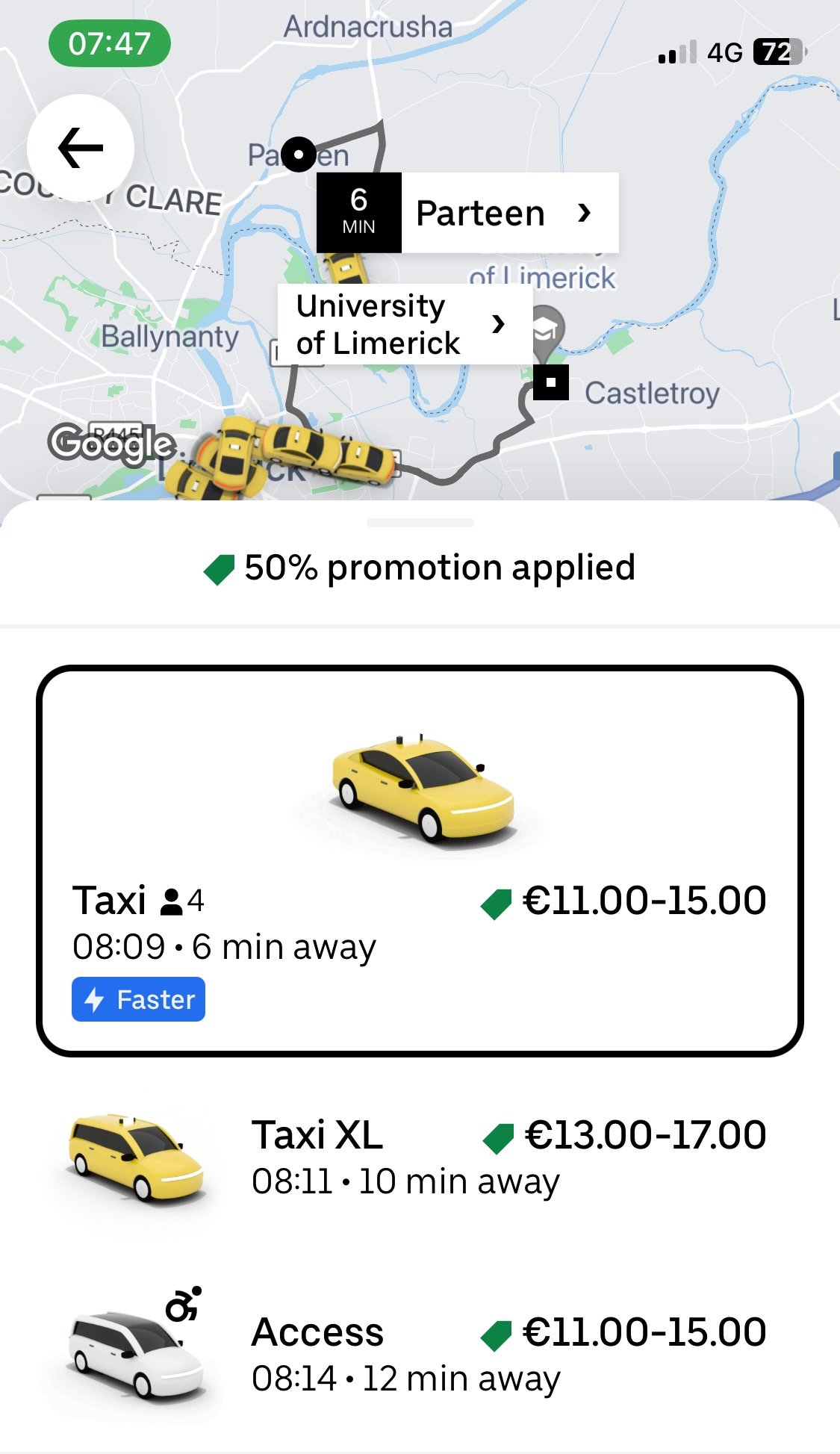The width and height of the screenshot is (840, 1454).
Task: Choose the Taxi XL ride
Action: pos(420,1158)
